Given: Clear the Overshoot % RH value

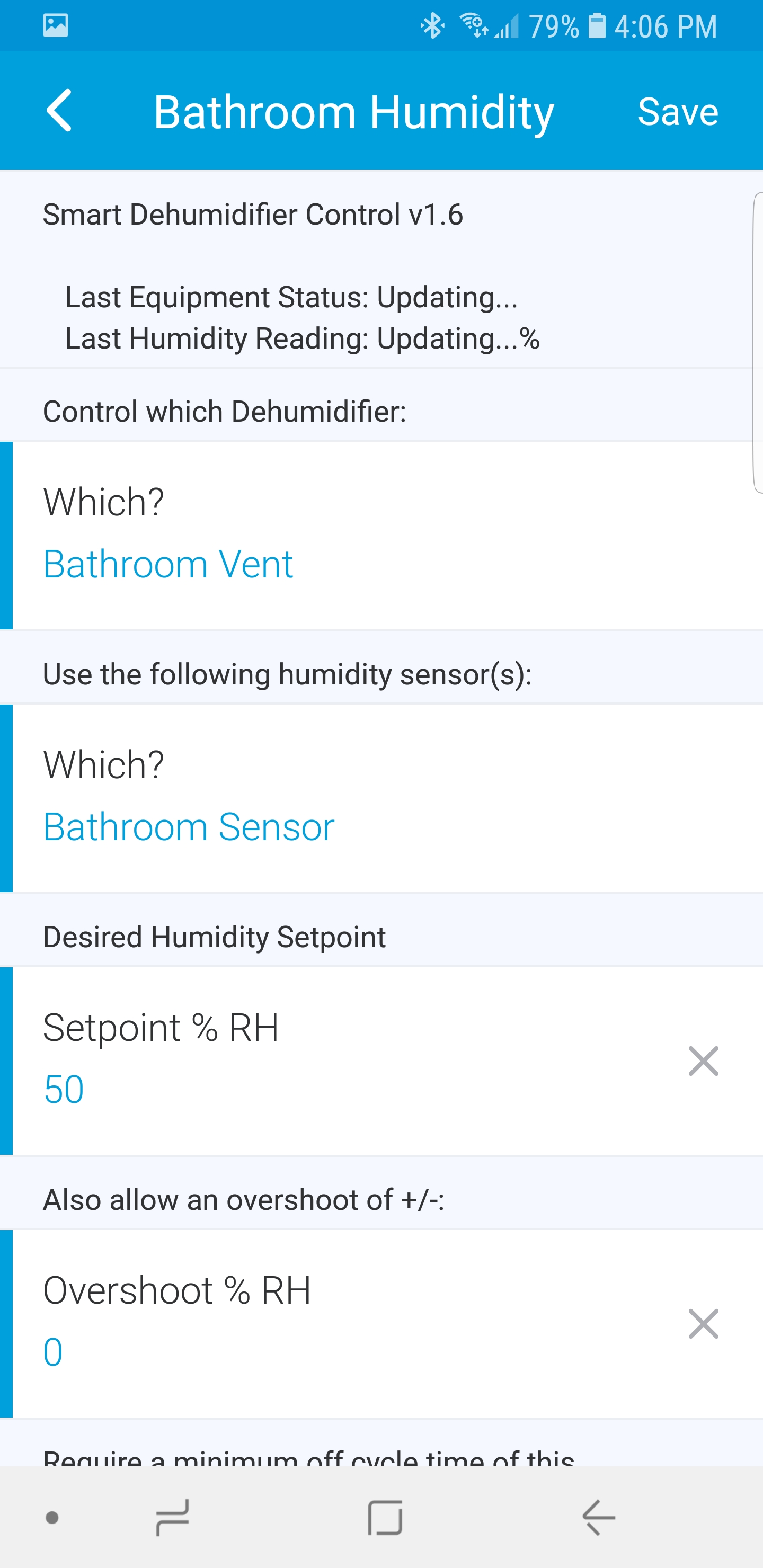Looking at the screenshot, I should pyautogui.click(x=703, y=1324).
